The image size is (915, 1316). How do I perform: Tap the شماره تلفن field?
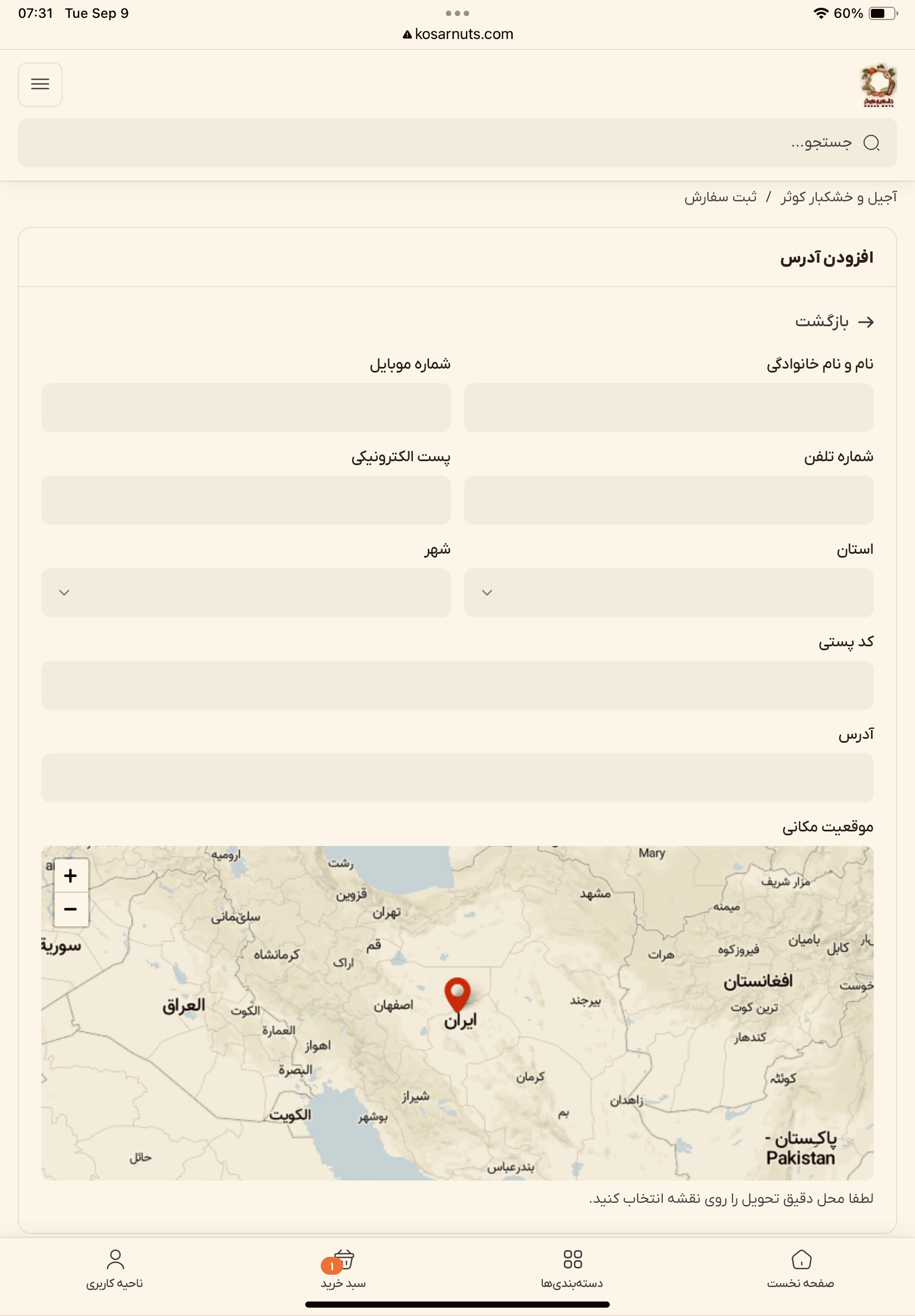click(x=668, y=500)
